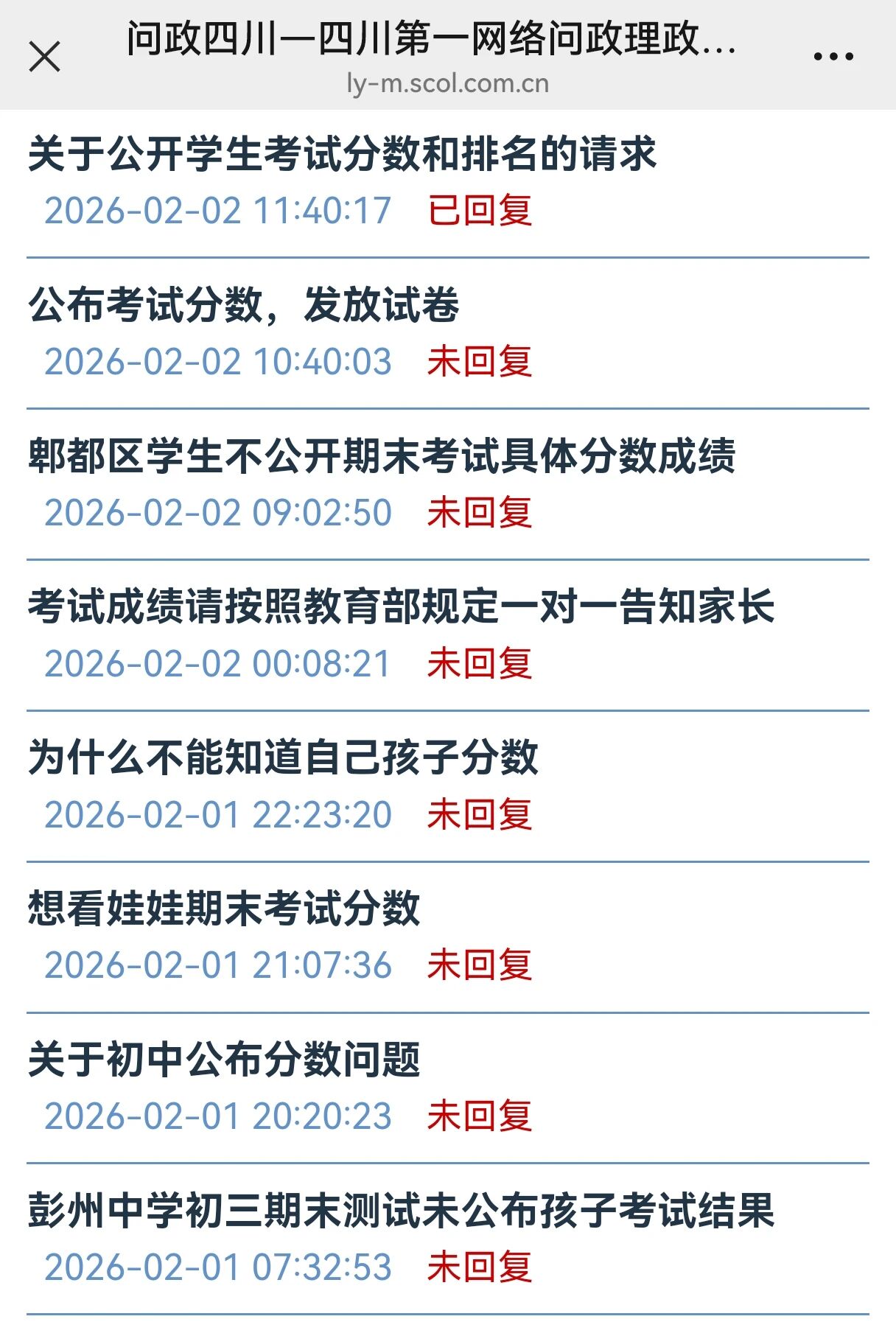Open post 想看娃娃期末考试分数

point(224,908)
